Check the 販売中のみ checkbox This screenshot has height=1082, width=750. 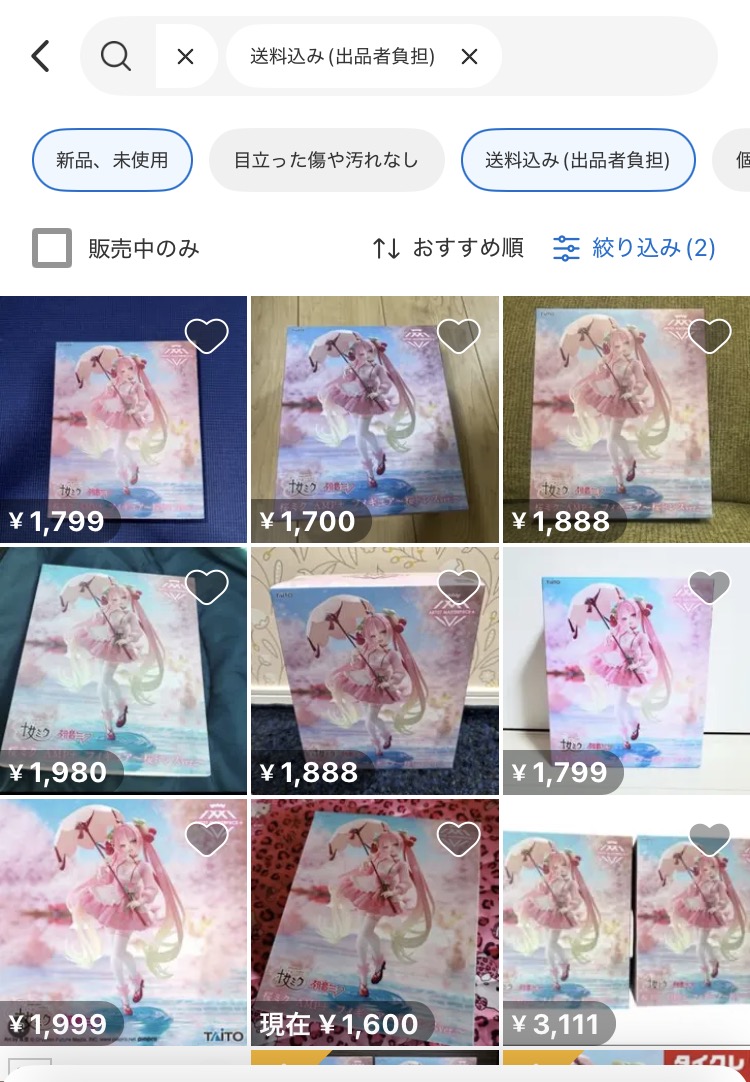click(x=52, y=248)
